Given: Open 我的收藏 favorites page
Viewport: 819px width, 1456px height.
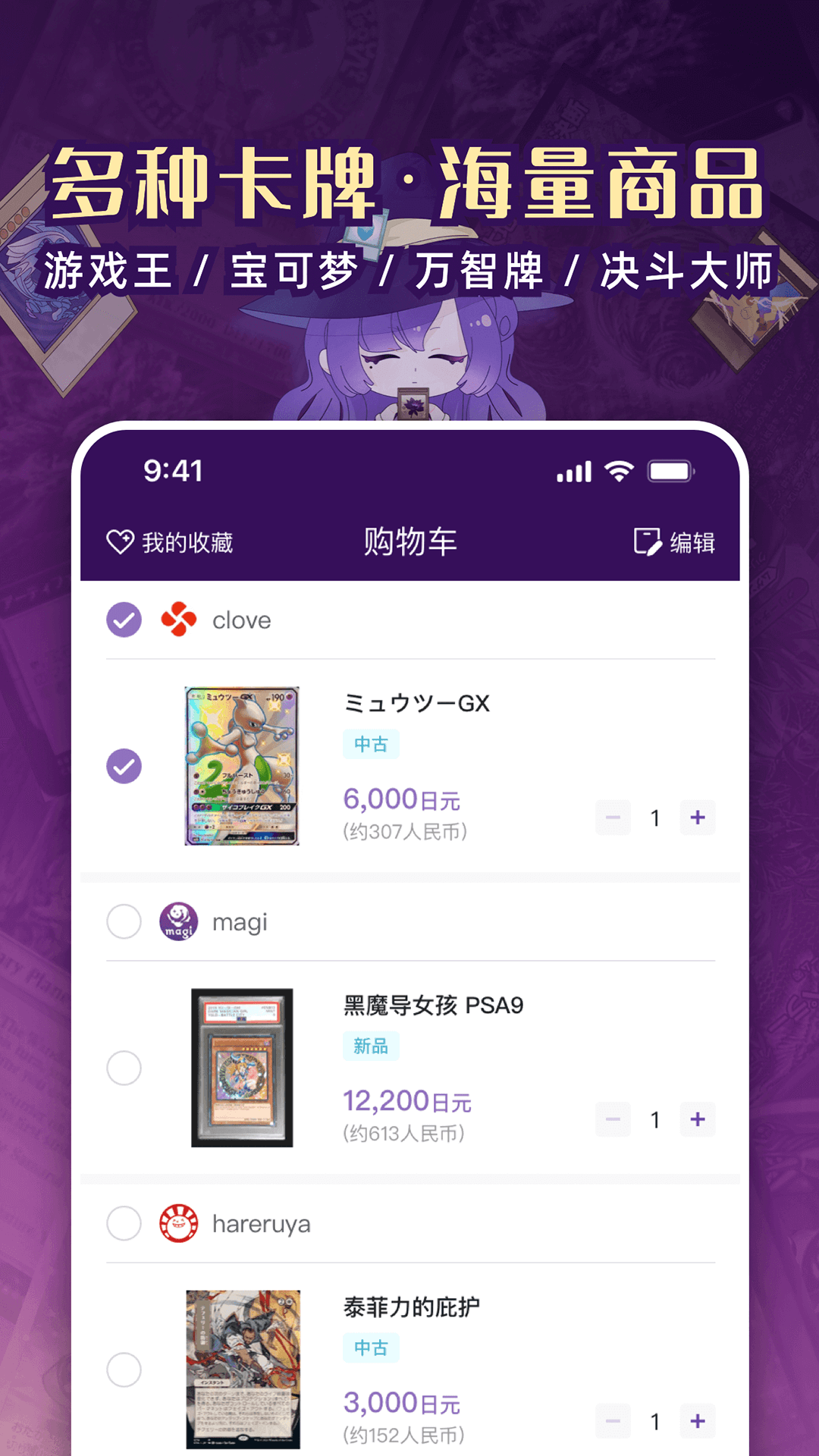Looking at the screenshot, I should click(x=187, y=541).
